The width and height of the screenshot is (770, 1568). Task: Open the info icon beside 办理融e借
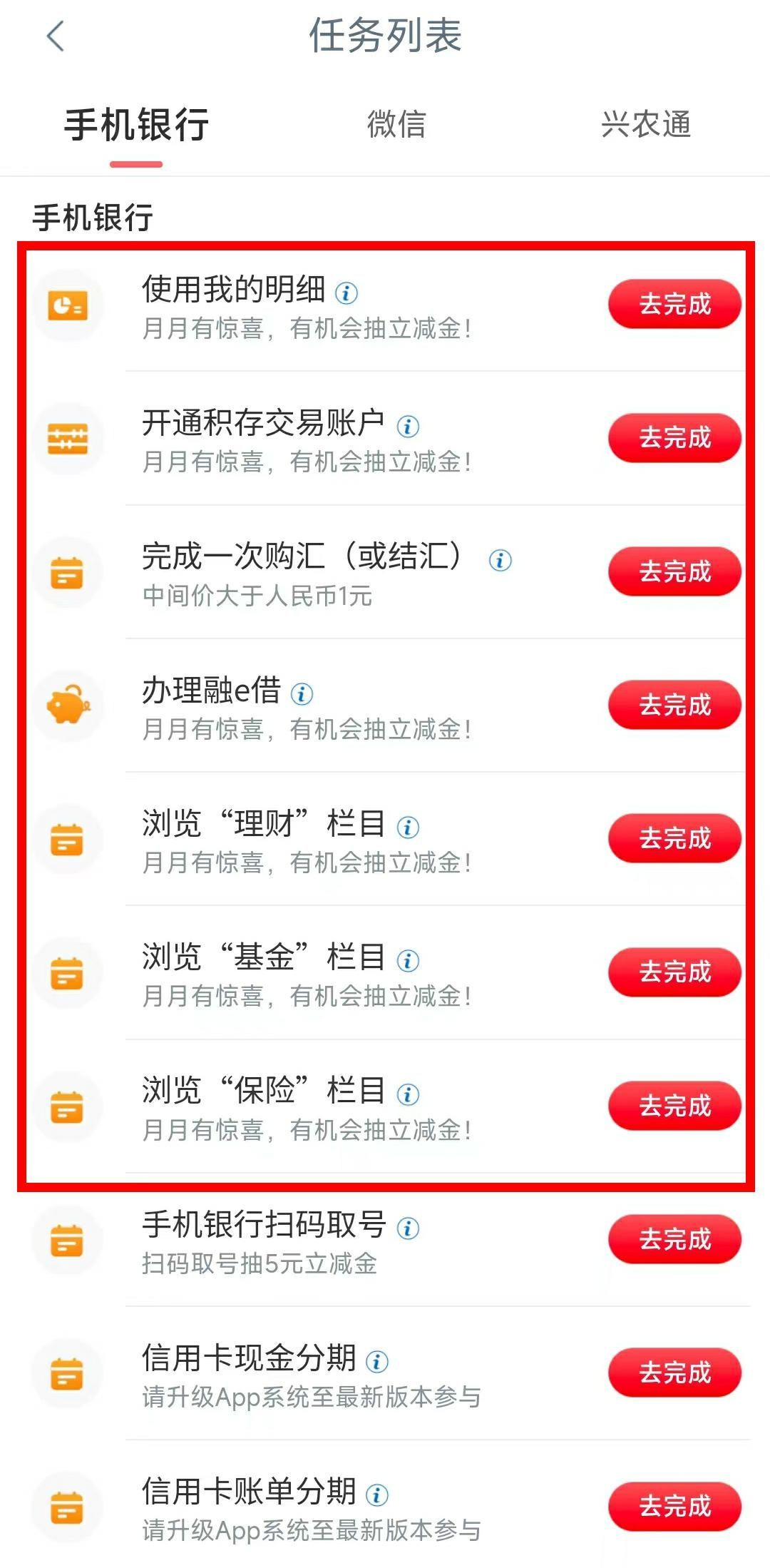click(302, 693)
